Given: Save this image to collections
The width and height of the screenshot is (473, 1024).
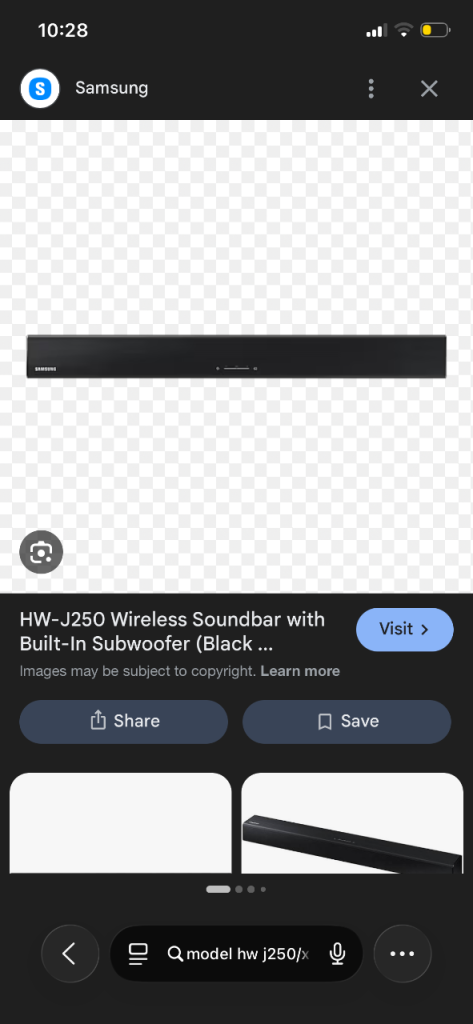Looking at the screenshot, I should [347, 722].
